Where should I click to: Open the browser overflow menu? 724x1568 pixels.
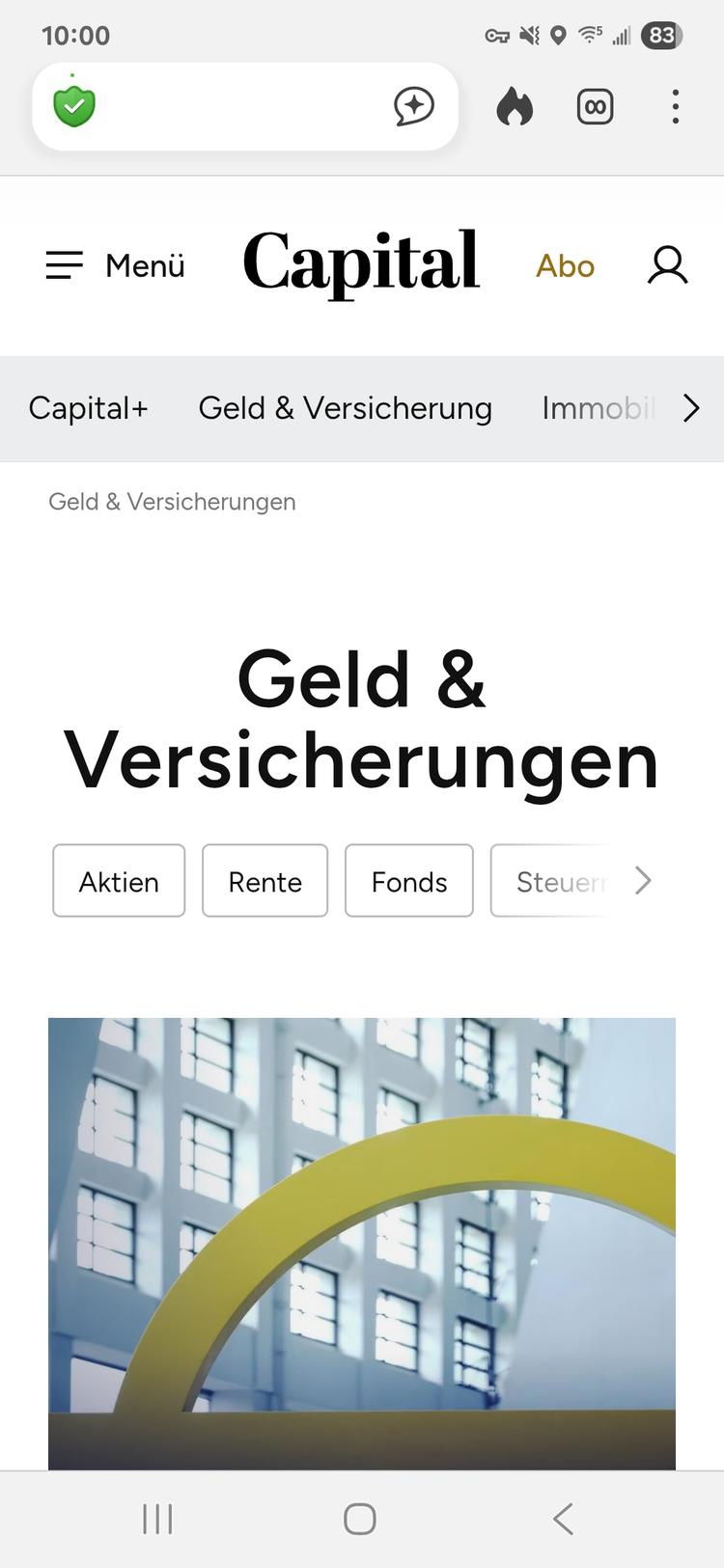pyautogui.click(x=676, y=106)
